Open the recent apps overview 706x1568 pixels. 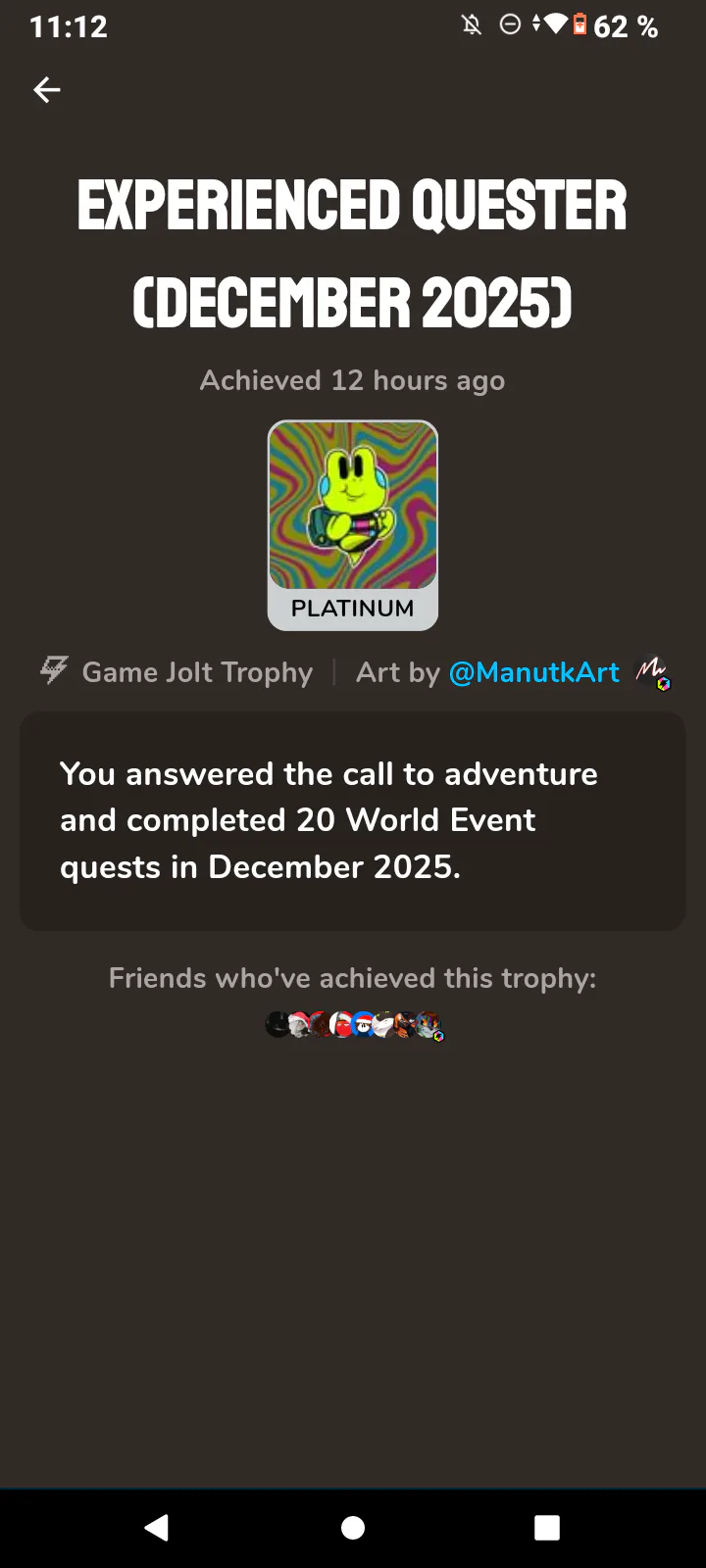547,1527
